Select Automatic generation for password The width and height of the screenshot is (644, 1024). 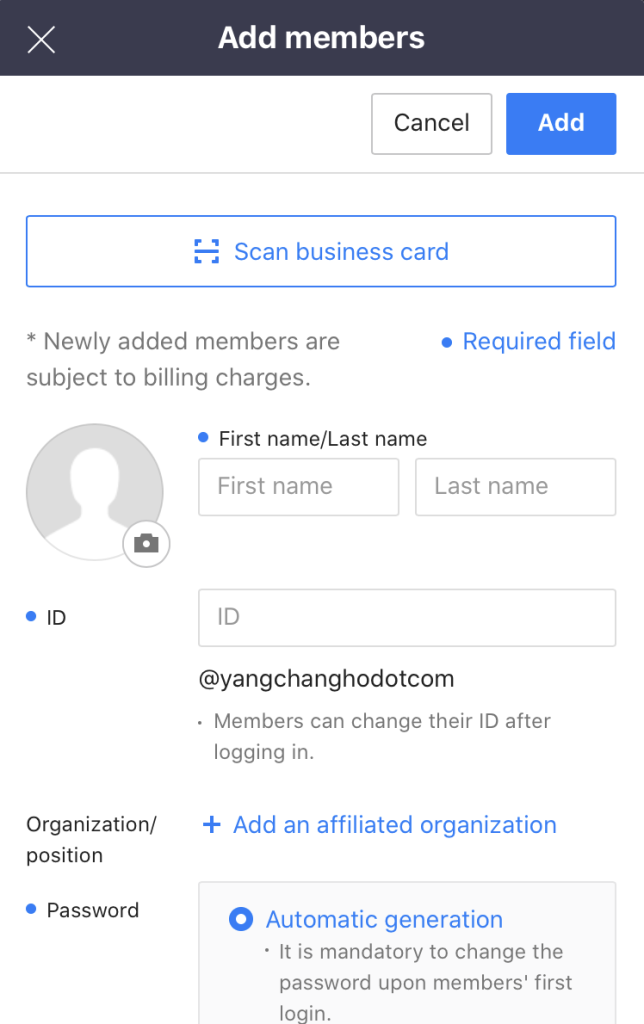click(241, 919)
